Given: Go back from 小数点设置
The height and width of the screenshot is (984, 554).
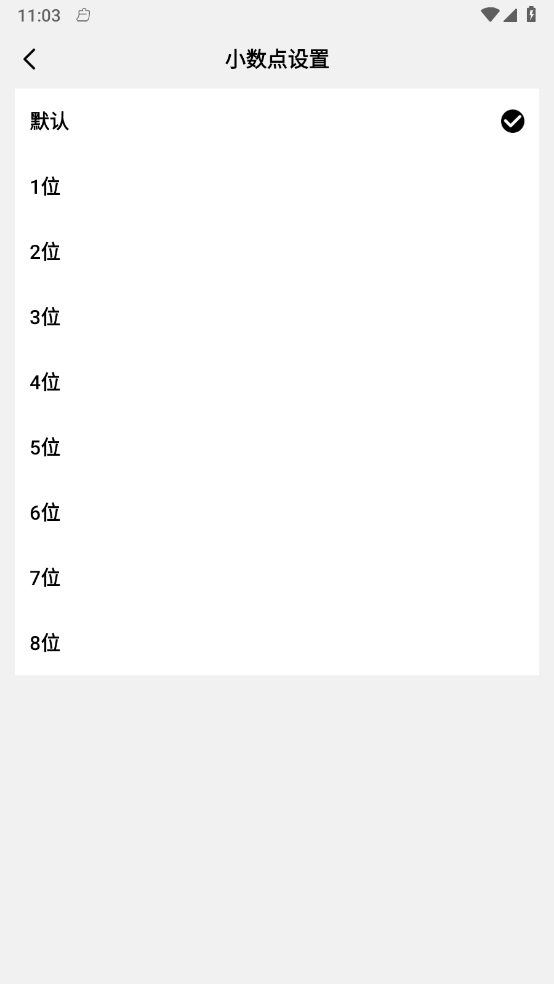Looking at the screenshot, I should (29, 59).
